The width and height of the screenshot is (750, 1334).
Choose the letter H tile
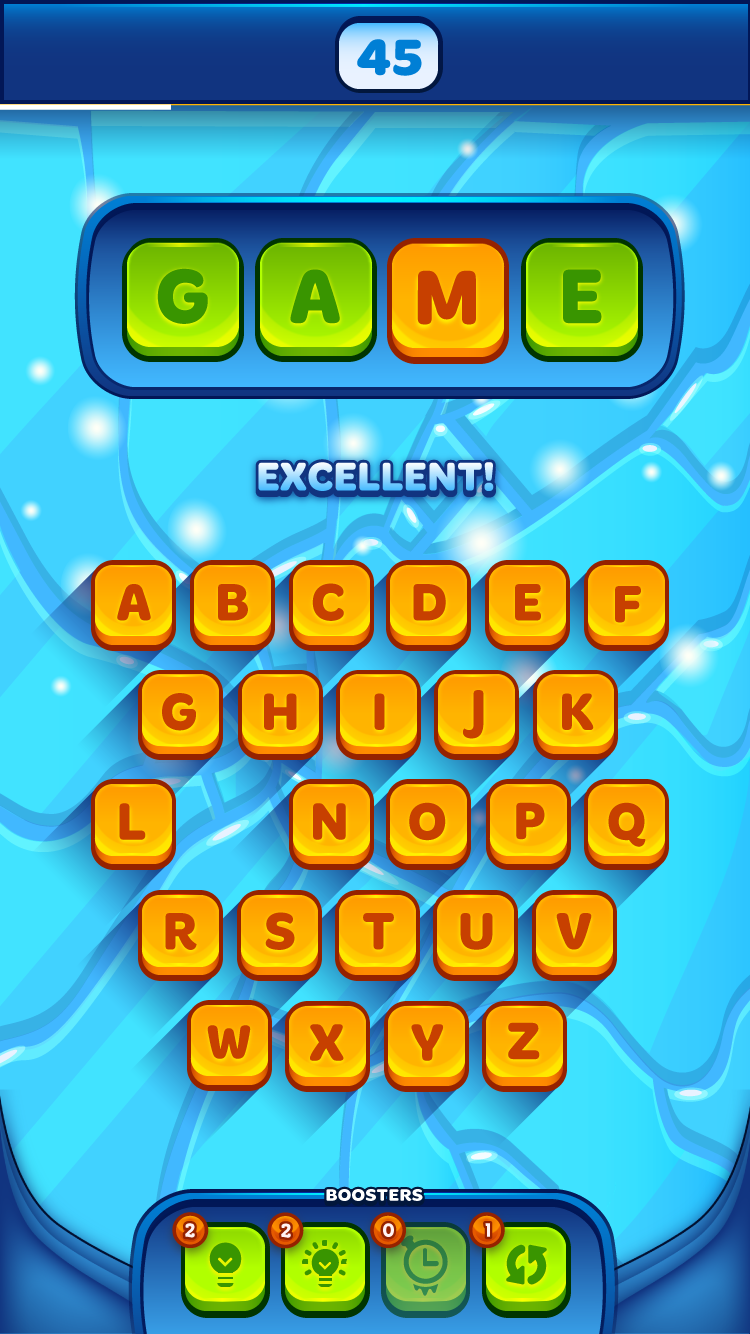pyautogui.click(x=280, y=712)
